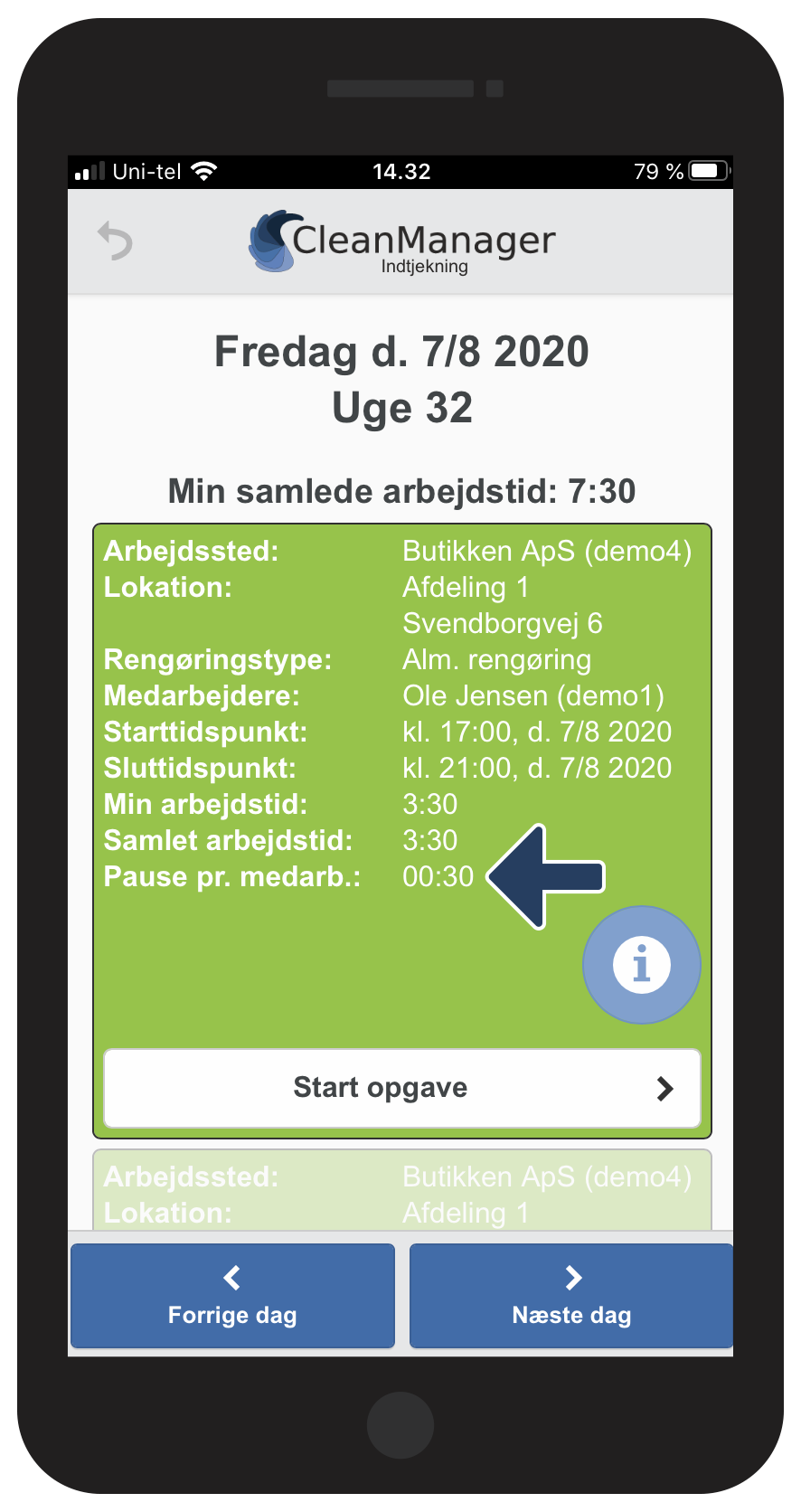Tap the CleanManager wave logo
Viewport: 801px width, 1512px height.
tap(273, 240)
